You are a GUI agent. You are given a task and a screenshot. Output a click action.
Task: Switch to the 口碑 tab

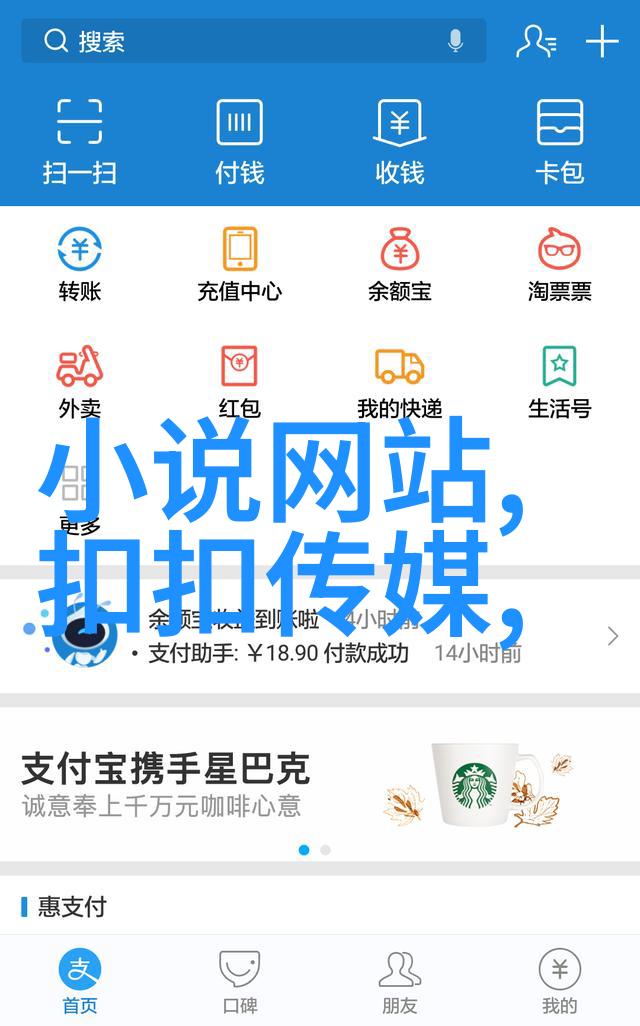coord(240,982)
